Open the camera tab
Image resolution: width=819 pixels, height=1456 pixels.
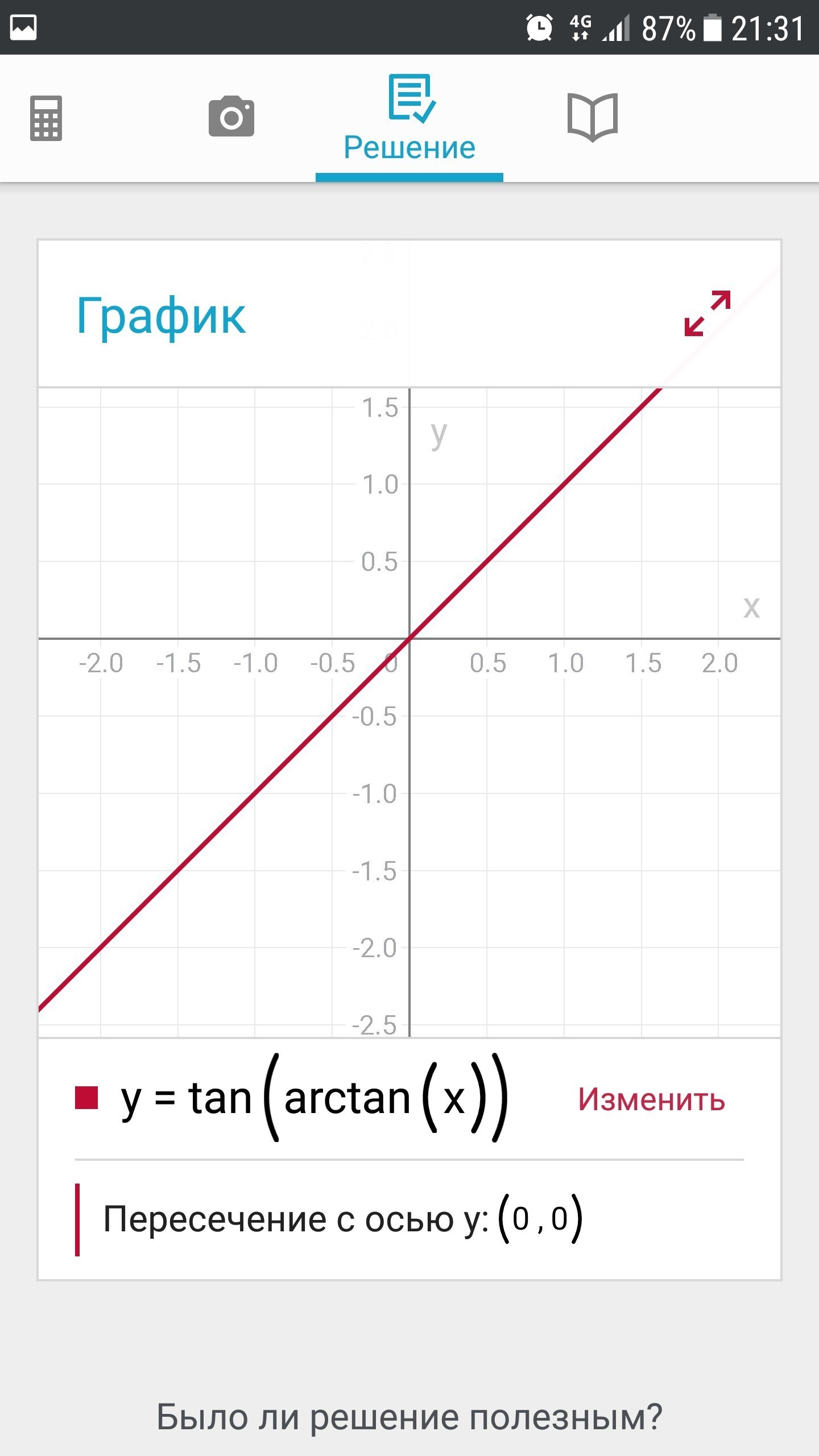click(231, 117)
